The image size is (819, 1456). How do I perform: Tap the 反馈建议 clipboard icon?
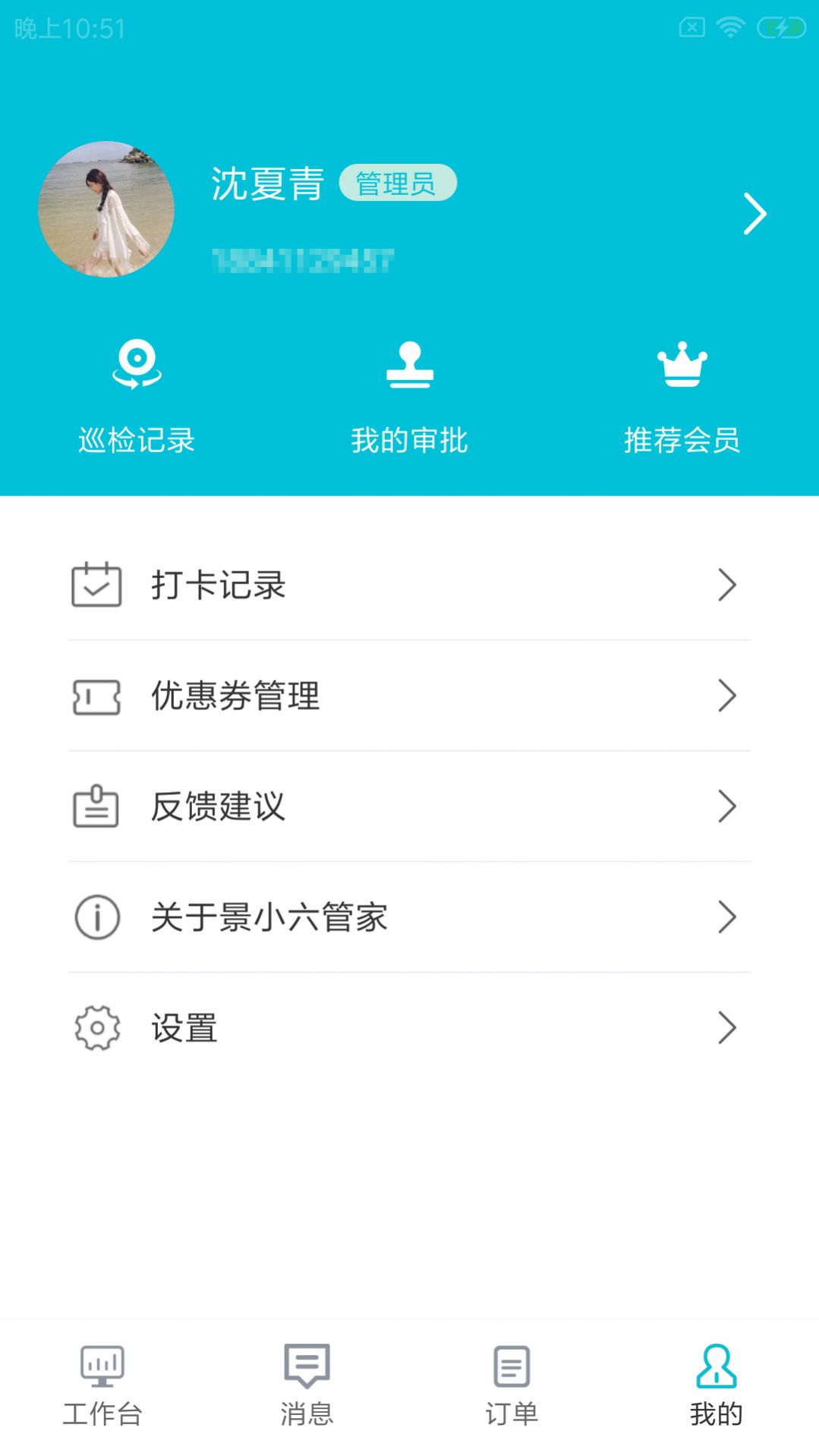tap(95, 806)
